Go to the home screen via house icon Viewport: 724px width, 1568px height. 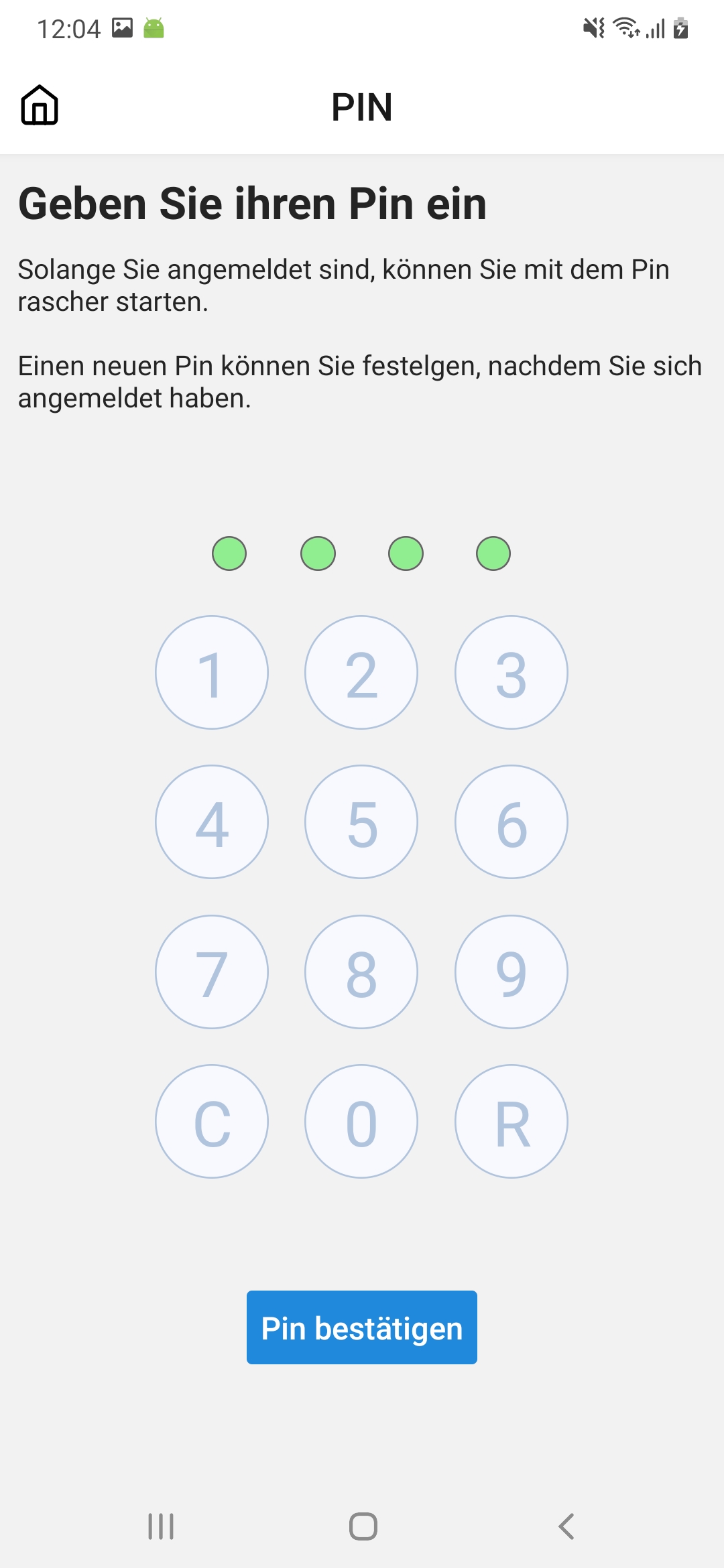[x=40, y=106]
